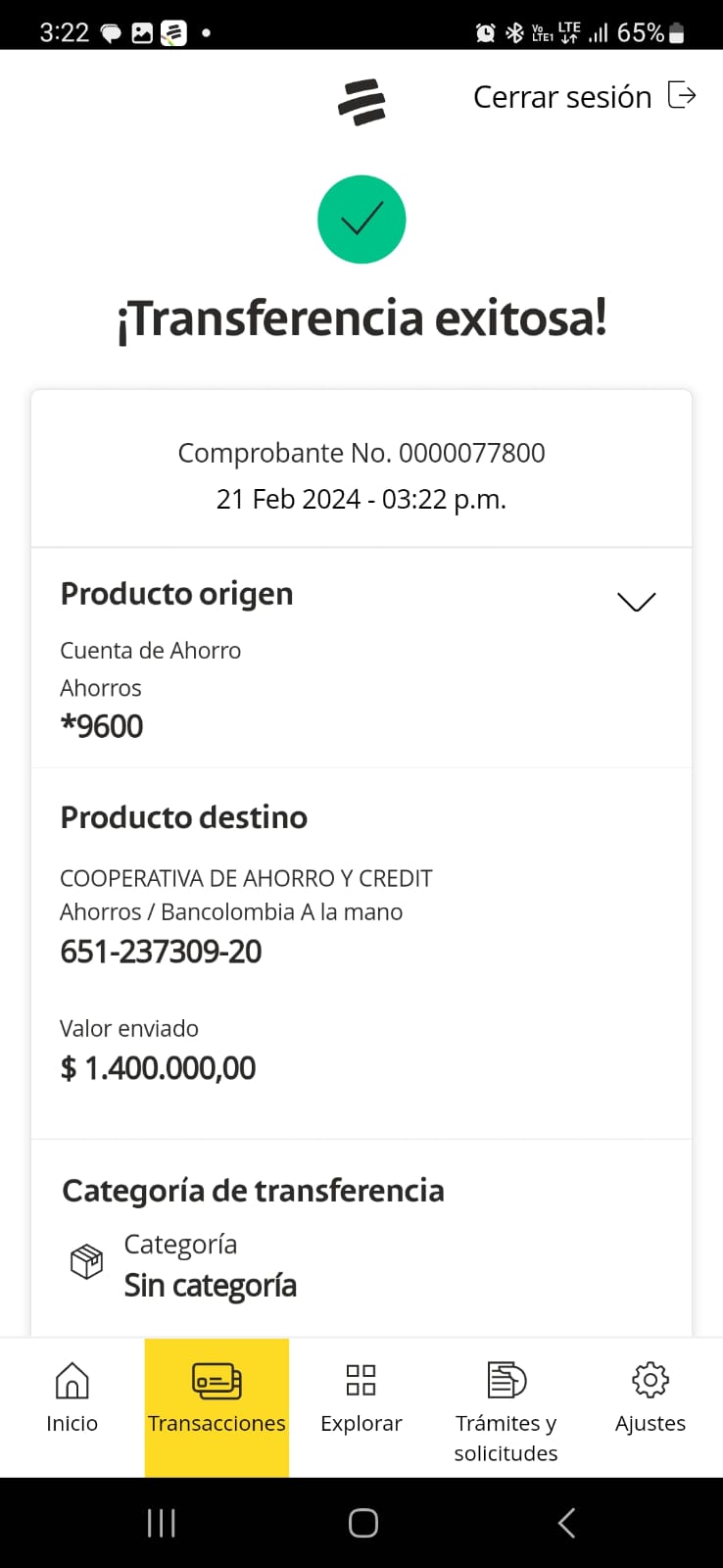723x1568 pixels.
Task: Tap Cerrar sesión to log out
Action: coord(584,97)
